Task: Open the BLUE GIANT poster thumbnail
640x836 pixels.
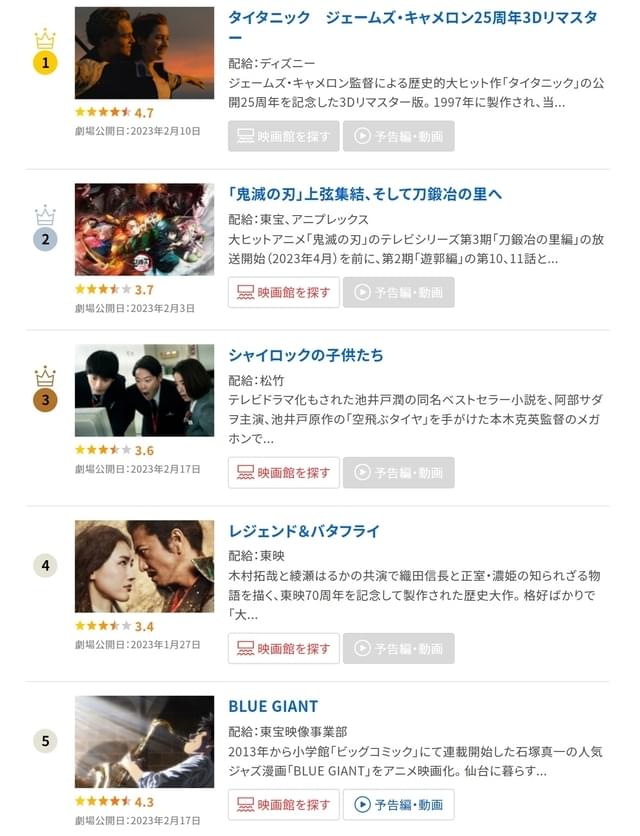Action: pos(144,742)
